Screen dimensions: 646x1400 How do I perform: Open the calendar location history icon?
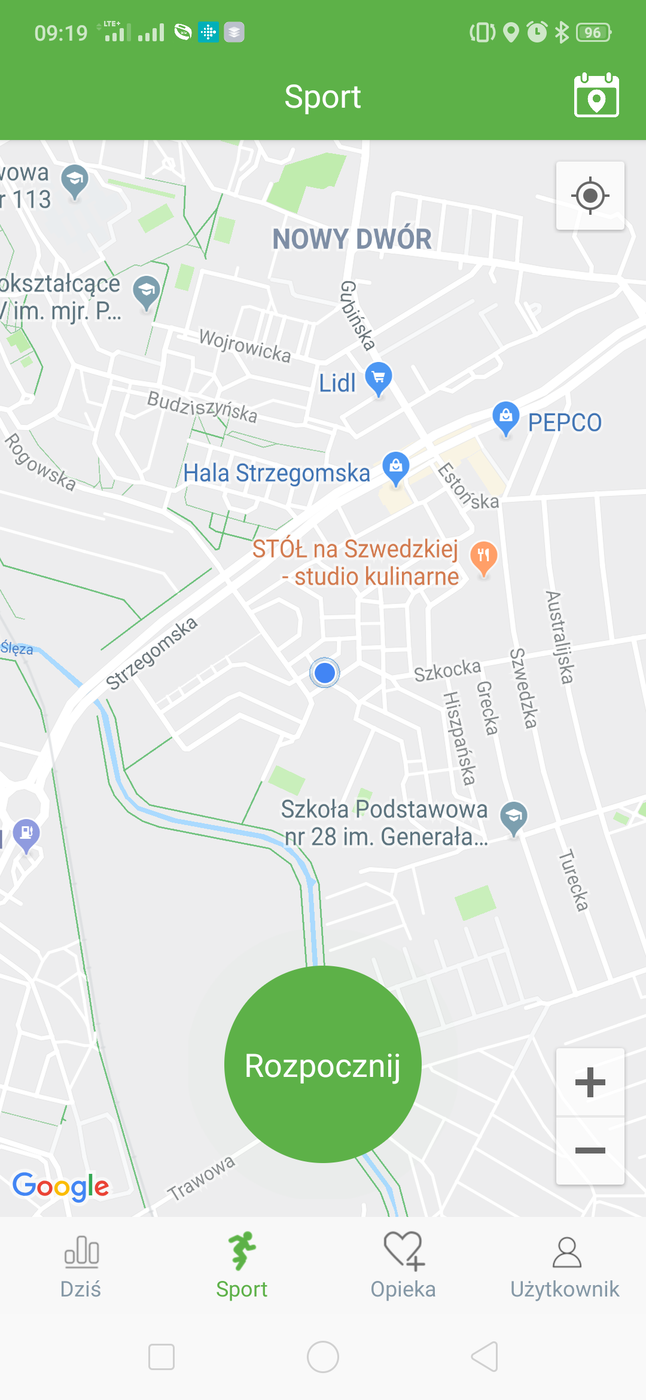click(596, 97)
